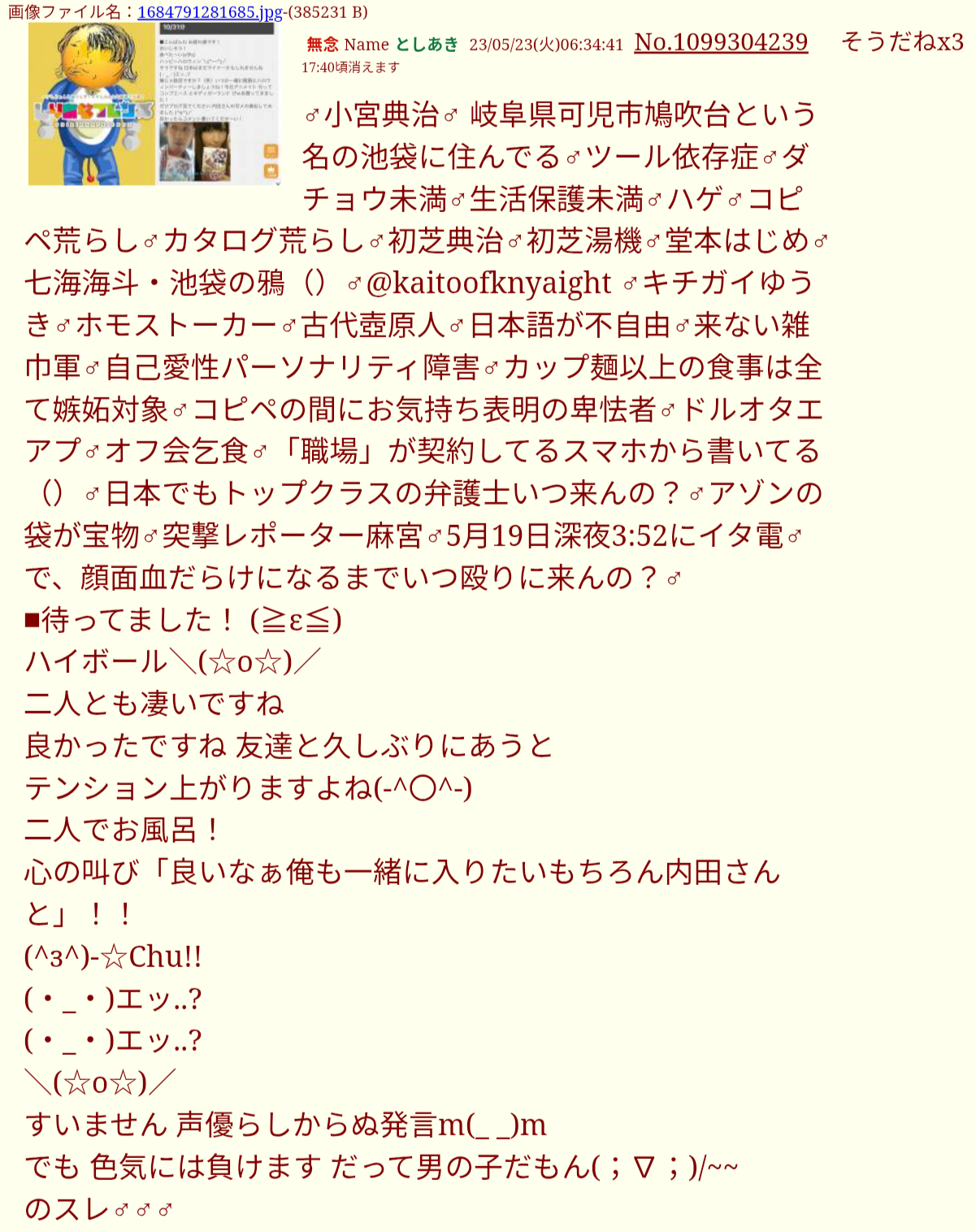
Task: Tap the そうだねx3 agree button
Action: [x=902, y=42]
